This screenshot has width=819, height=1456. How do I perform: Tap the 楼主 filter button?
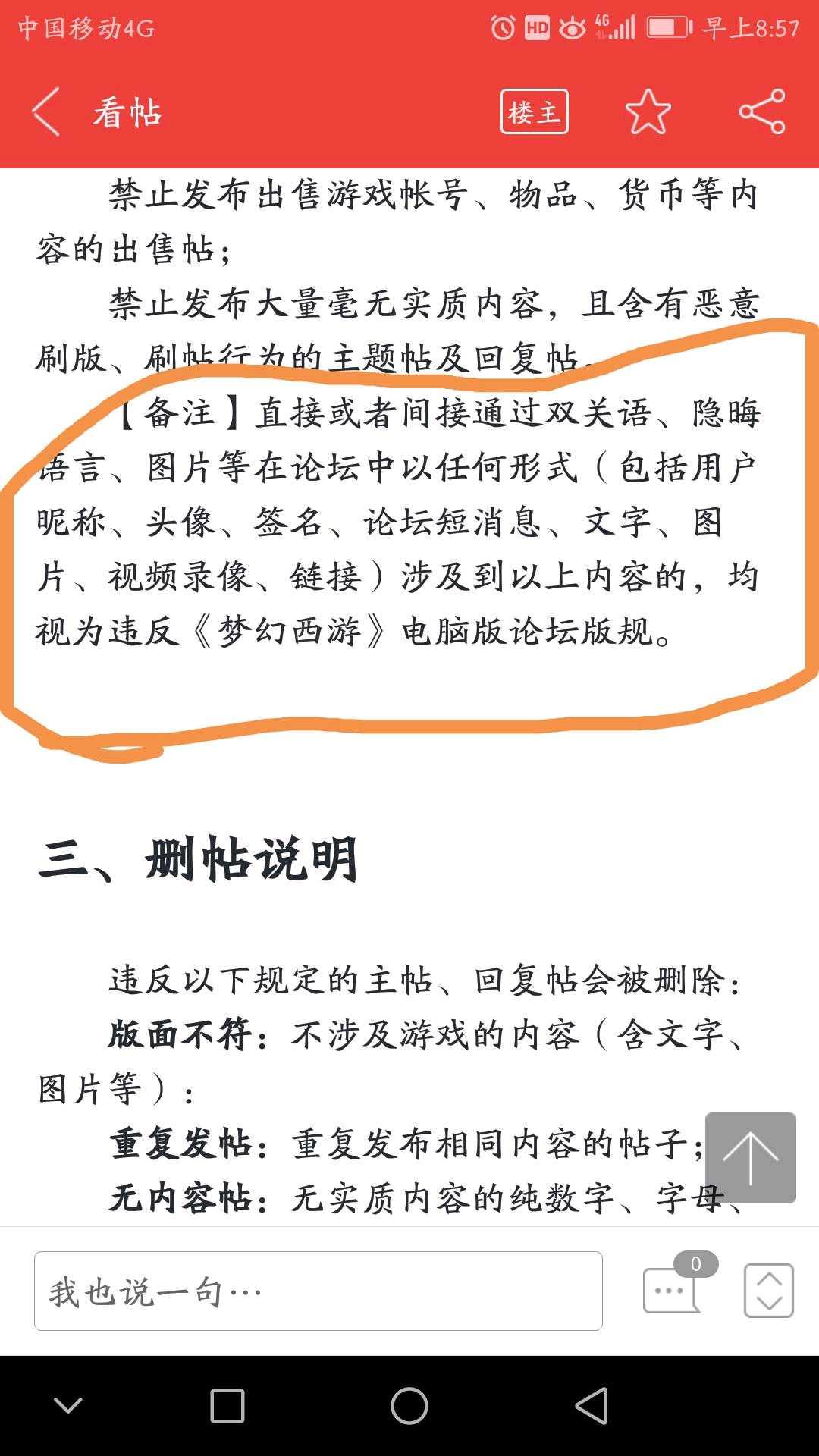click(x=534, y=111)
